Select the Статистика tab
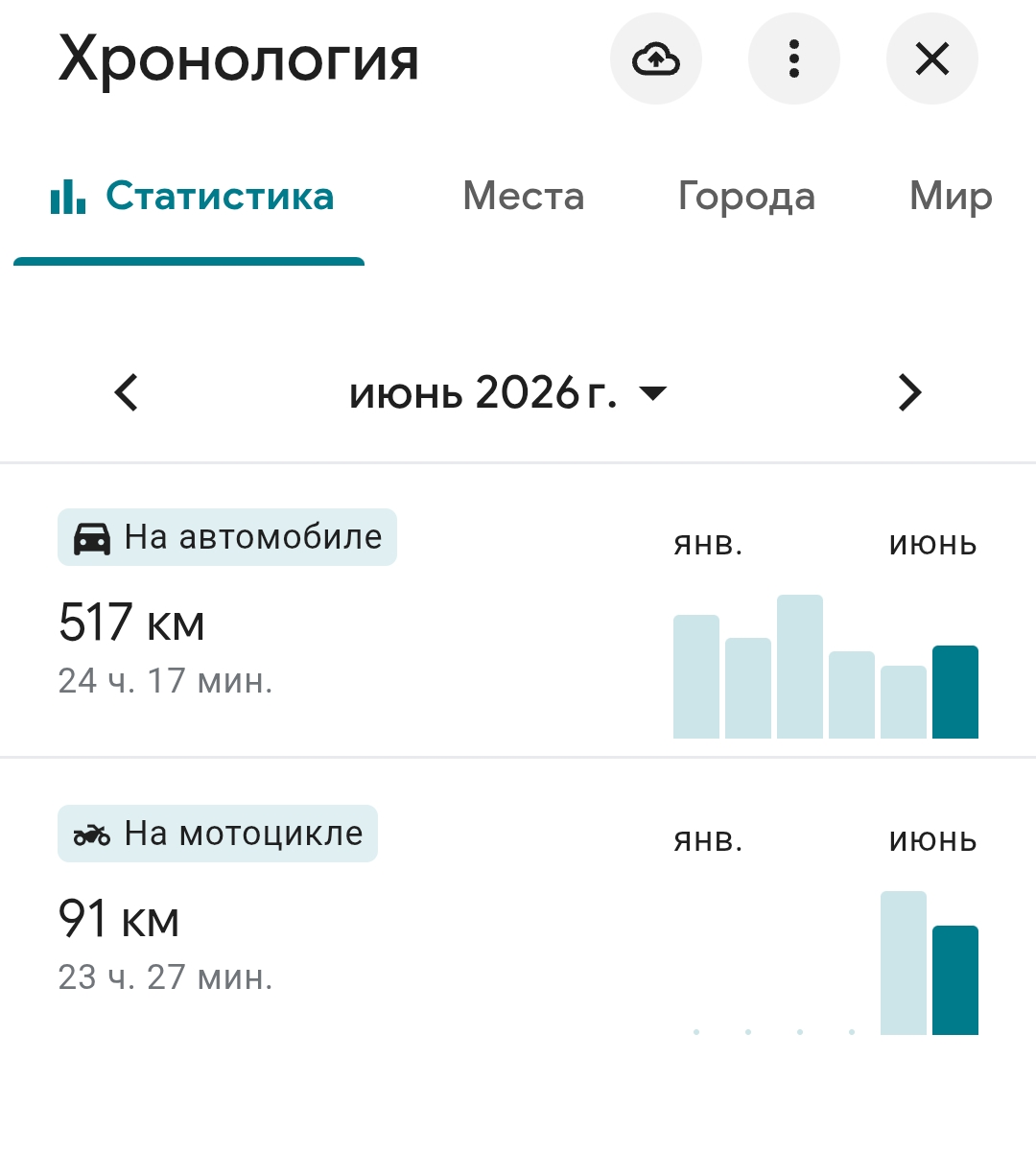 [x=191, y=196]
